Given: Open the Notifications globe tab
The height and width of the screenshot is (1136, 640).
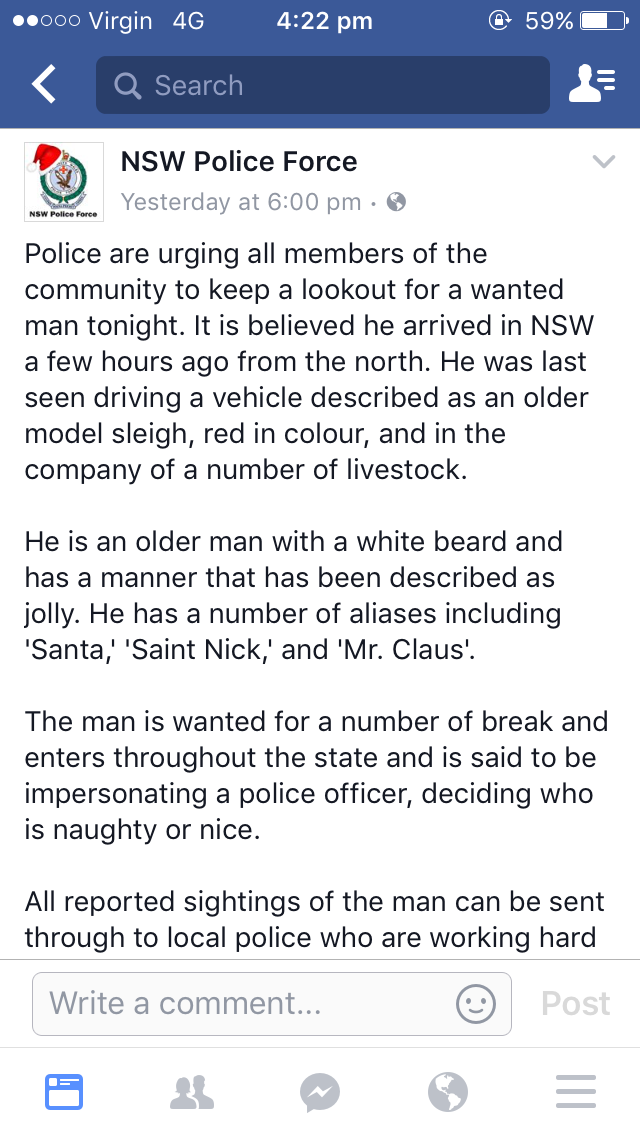Looking at the screenshot, I should click(448, 1092).
